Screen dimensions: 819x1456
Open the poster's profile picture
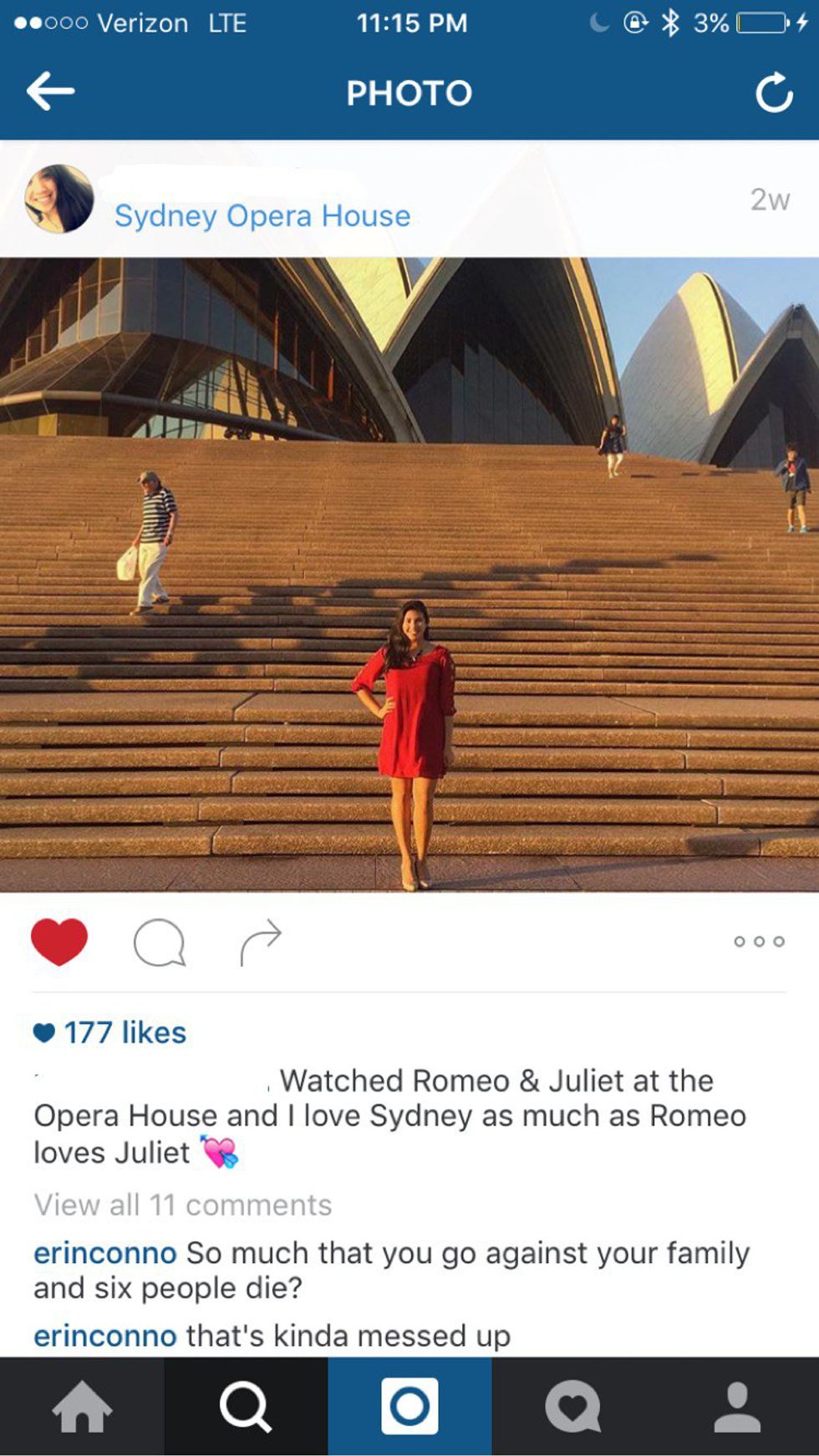(x=59, y=199)
